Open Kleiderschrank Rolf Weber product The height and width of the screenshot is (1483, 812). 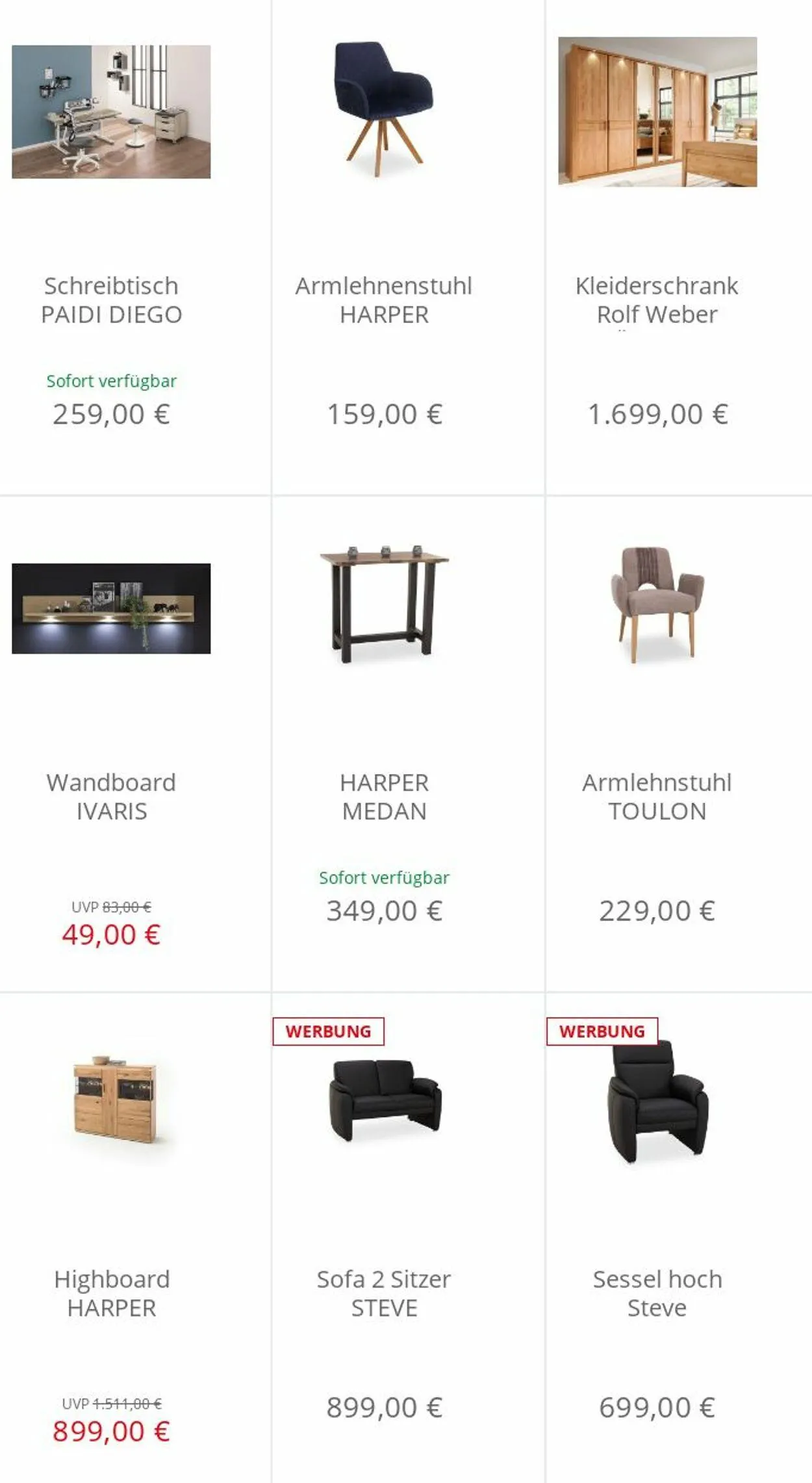pyautogui.click(x=657, y=300)
